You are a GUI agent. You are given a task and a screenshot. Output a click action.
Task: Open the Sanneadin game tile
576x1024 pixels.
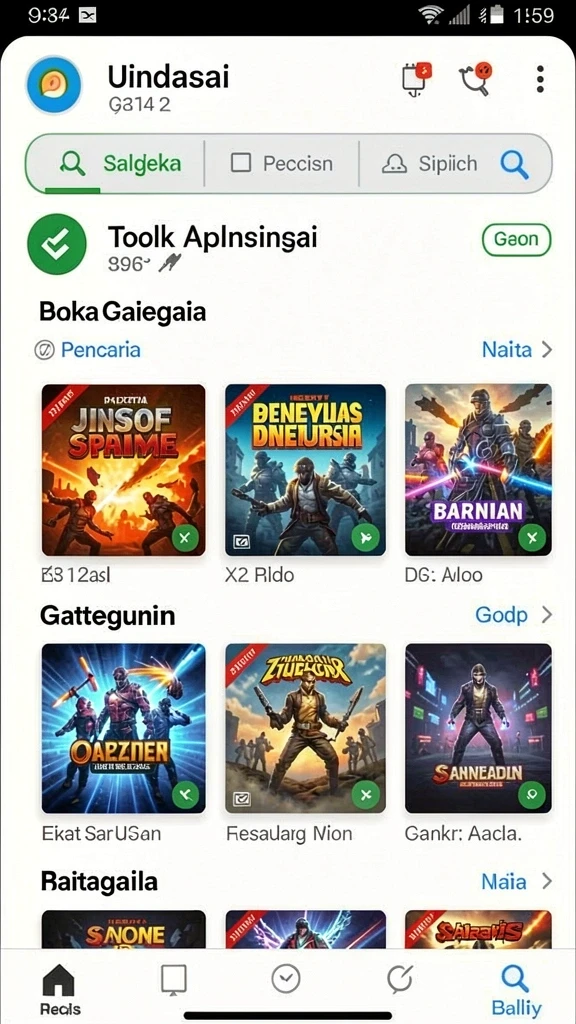point(479,728)
